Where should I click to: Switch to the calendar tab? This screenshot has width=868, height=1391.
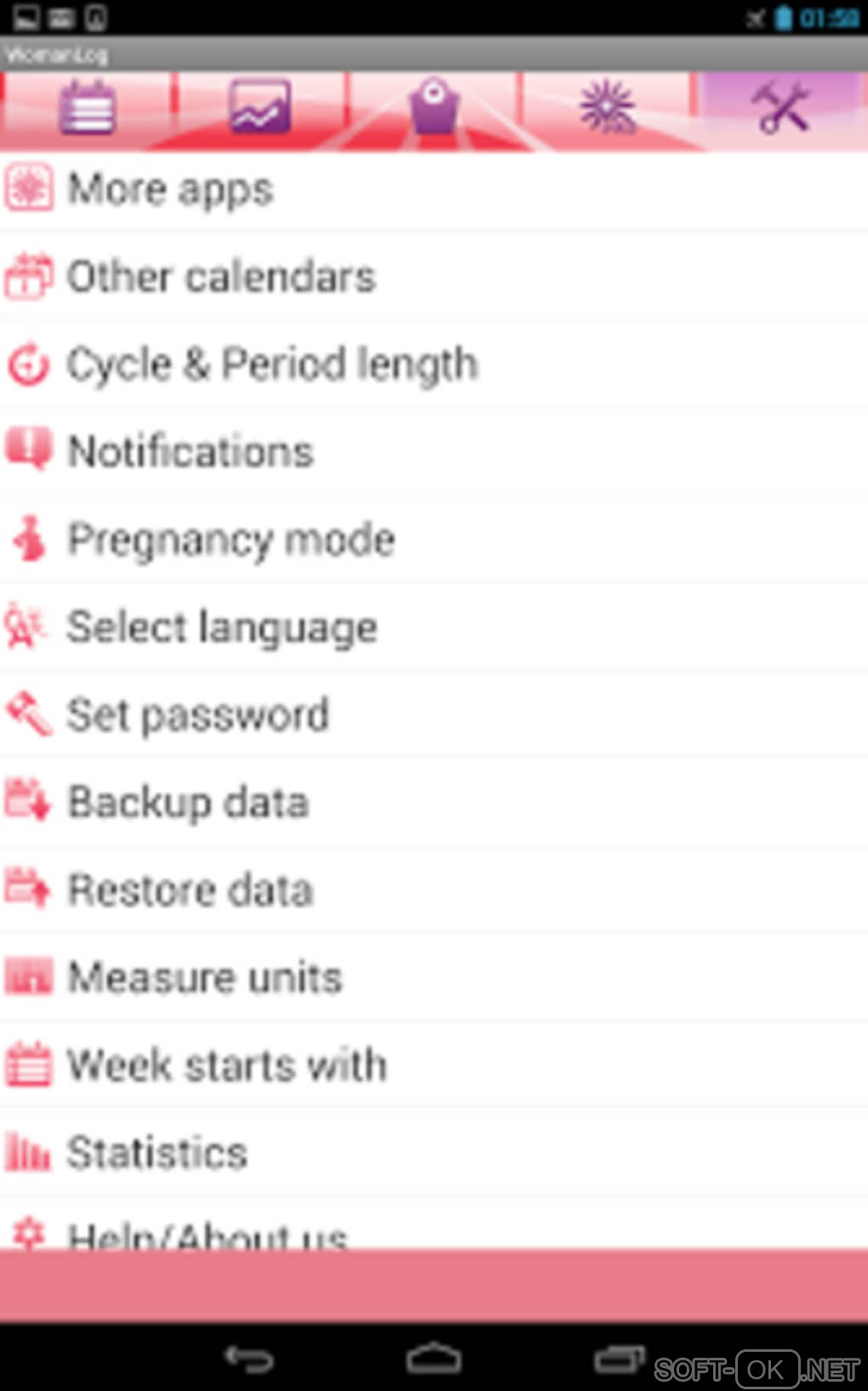[x=87, y=108]
